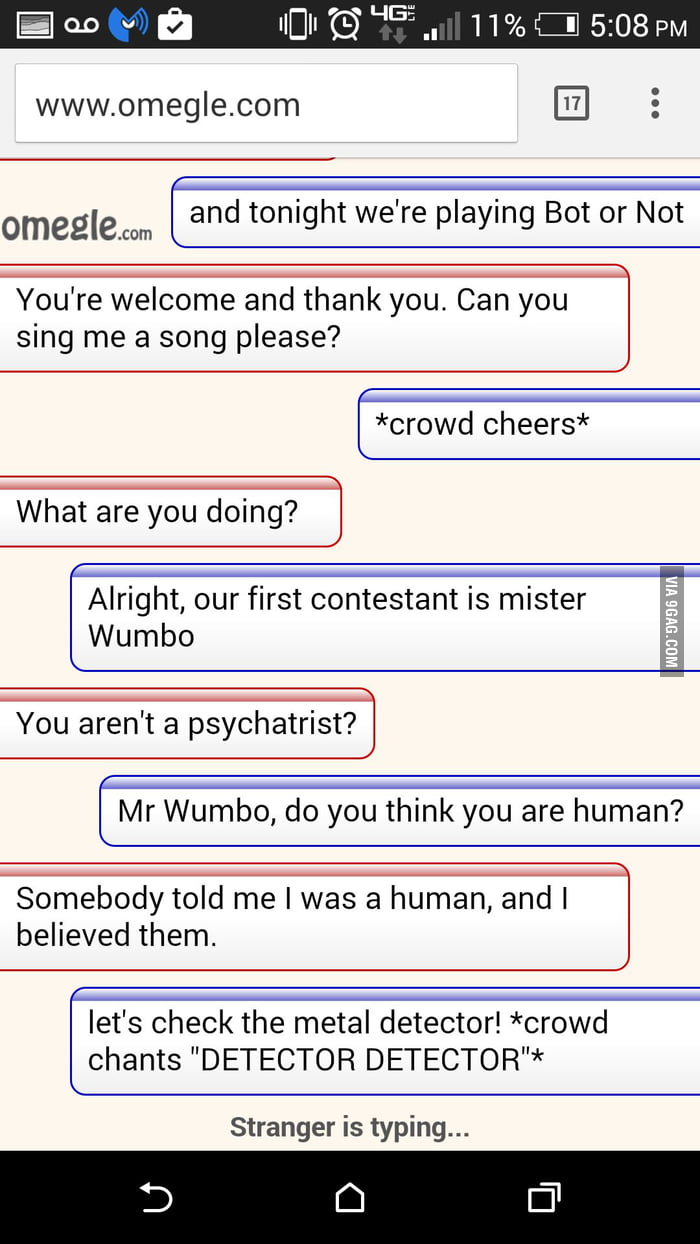Go to the home screen

coord(349,1197)
